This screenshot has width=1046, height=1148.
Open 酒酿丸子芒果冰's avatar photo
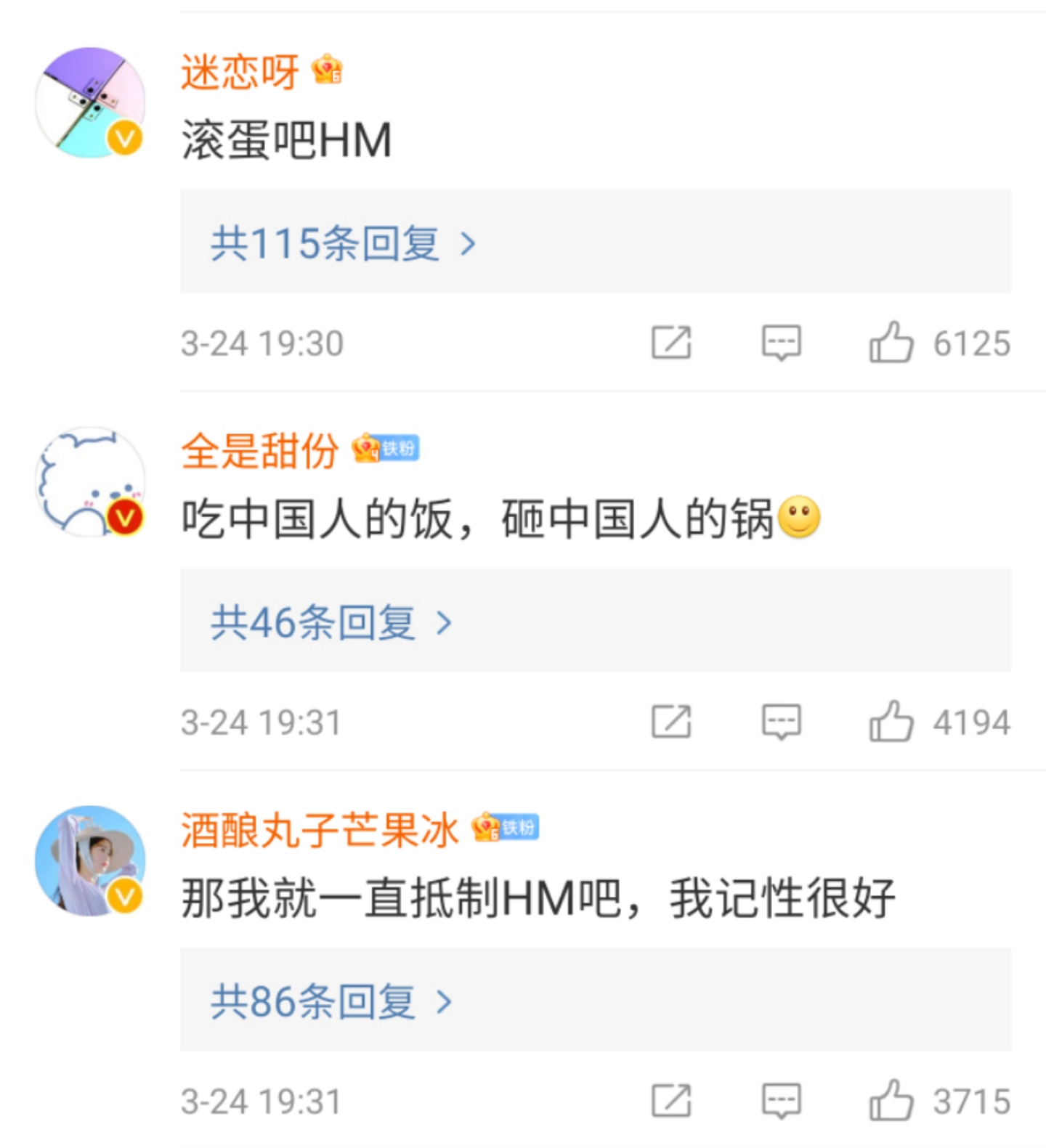pos(90,860)
